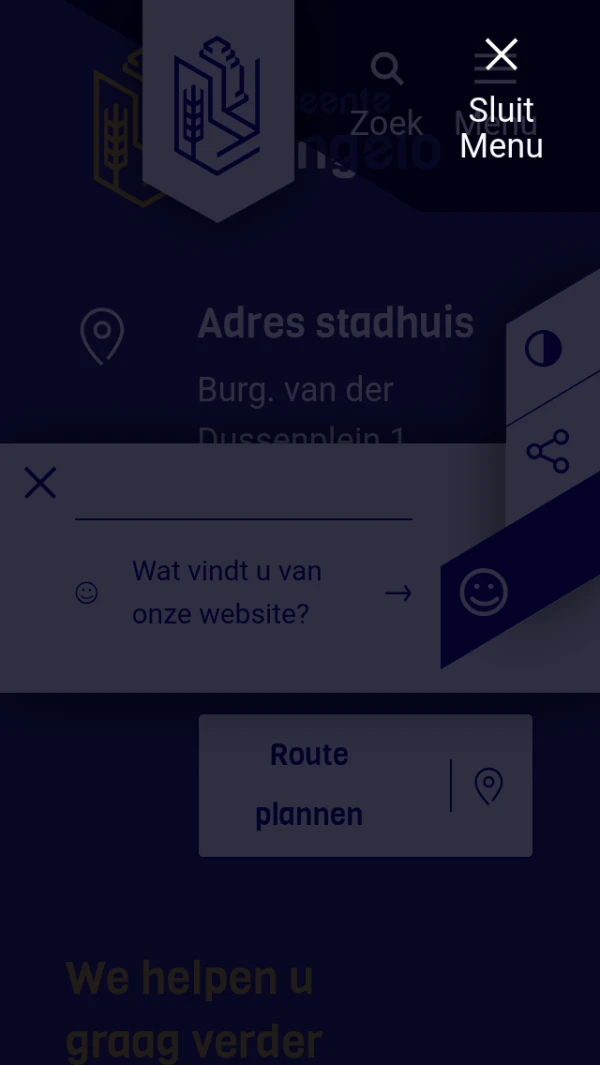Tap Route plannen button
600x1065 pixels.
365,785
